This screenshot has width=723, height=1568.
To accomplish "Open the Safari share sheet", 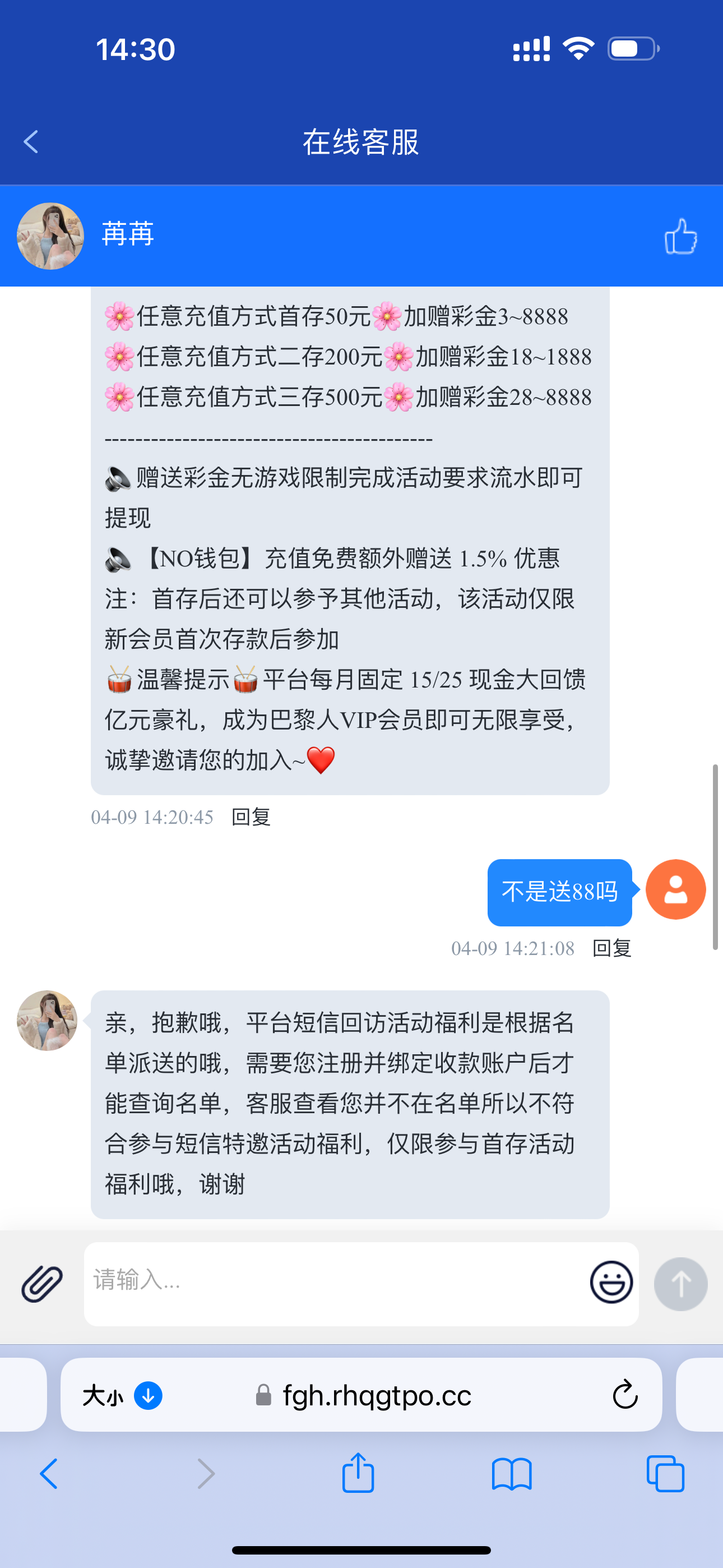I will pyautogui.click(x=358, y=1474).
